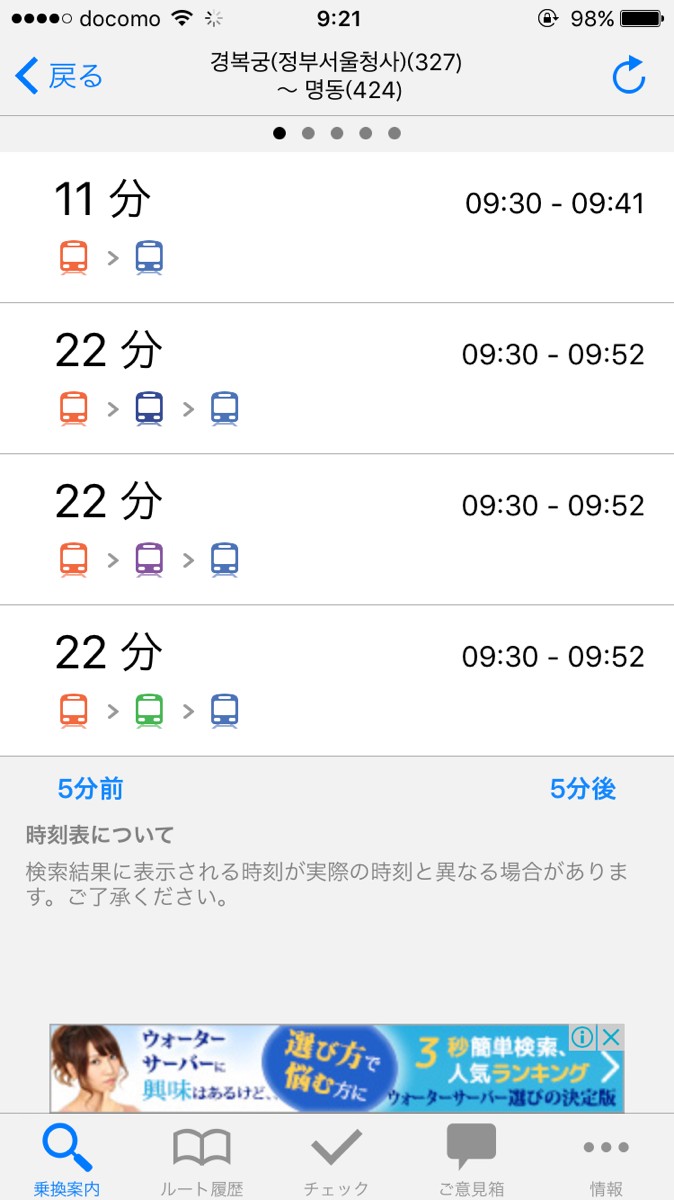Go back with the 戻る button
Image resolution: width=674 pixels, height=1200 pixels.
click(60, 76)
